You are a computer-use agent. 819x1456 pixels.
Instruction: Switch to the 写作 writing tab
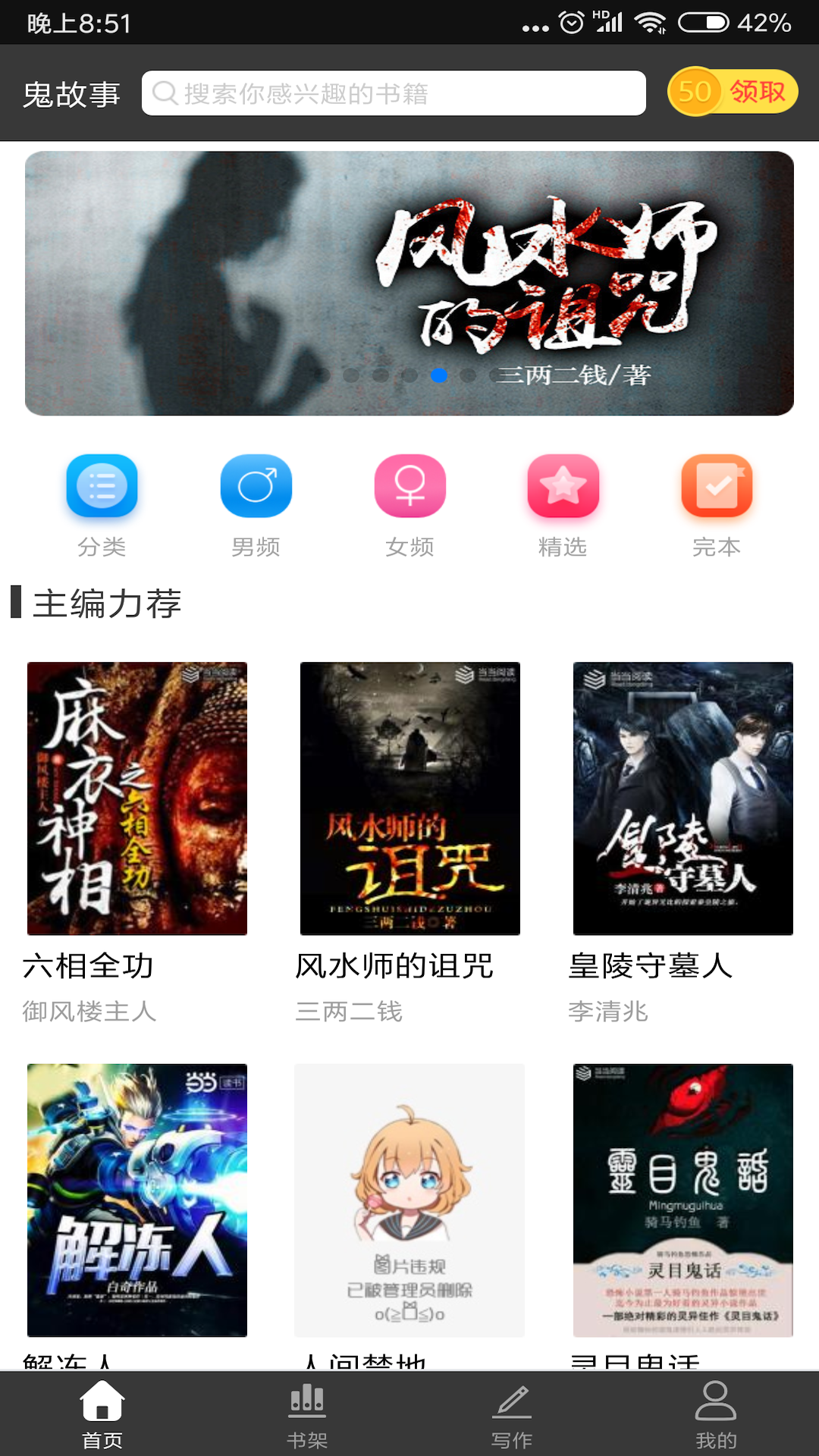[x=512, y=1414]
